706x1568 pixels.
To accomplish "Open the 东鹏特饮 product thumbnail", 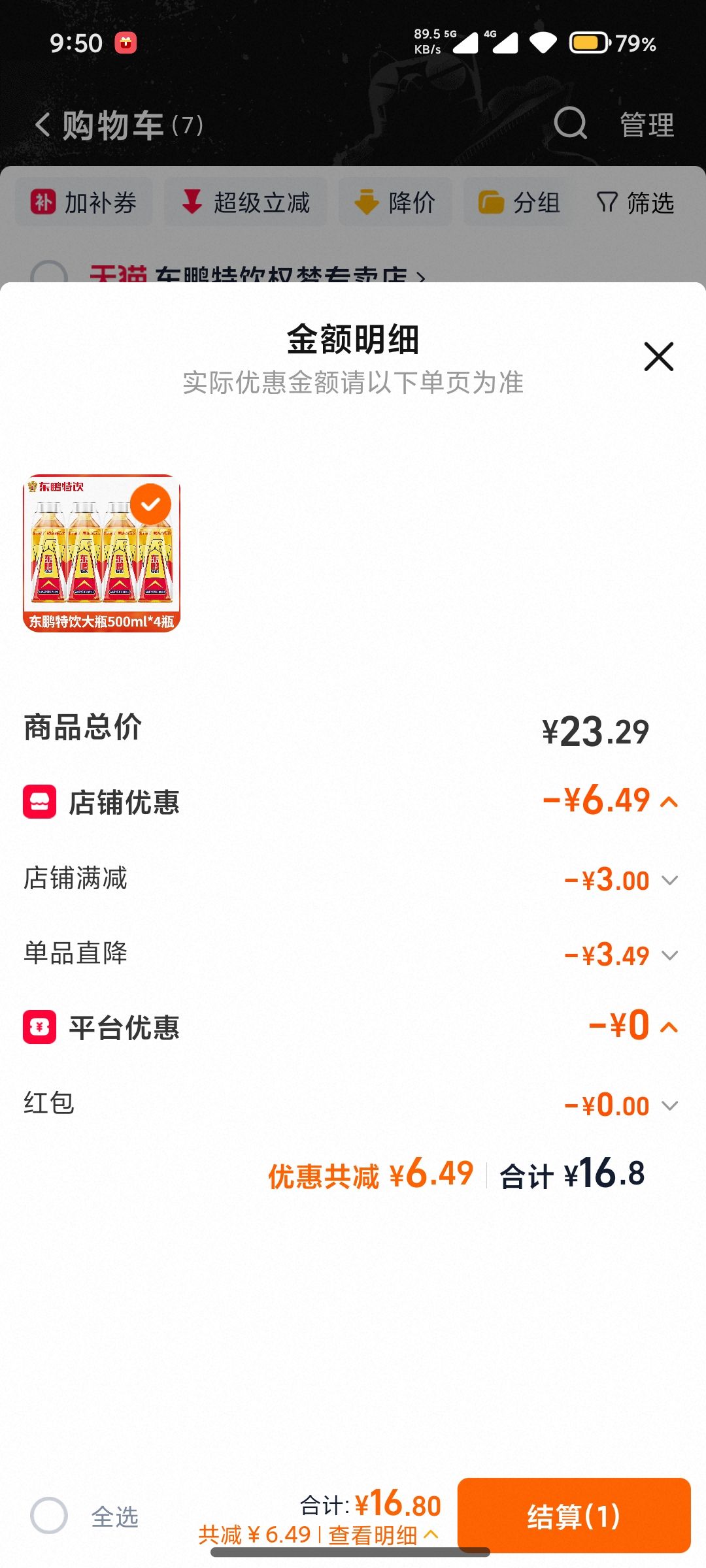I will [101, 553].
